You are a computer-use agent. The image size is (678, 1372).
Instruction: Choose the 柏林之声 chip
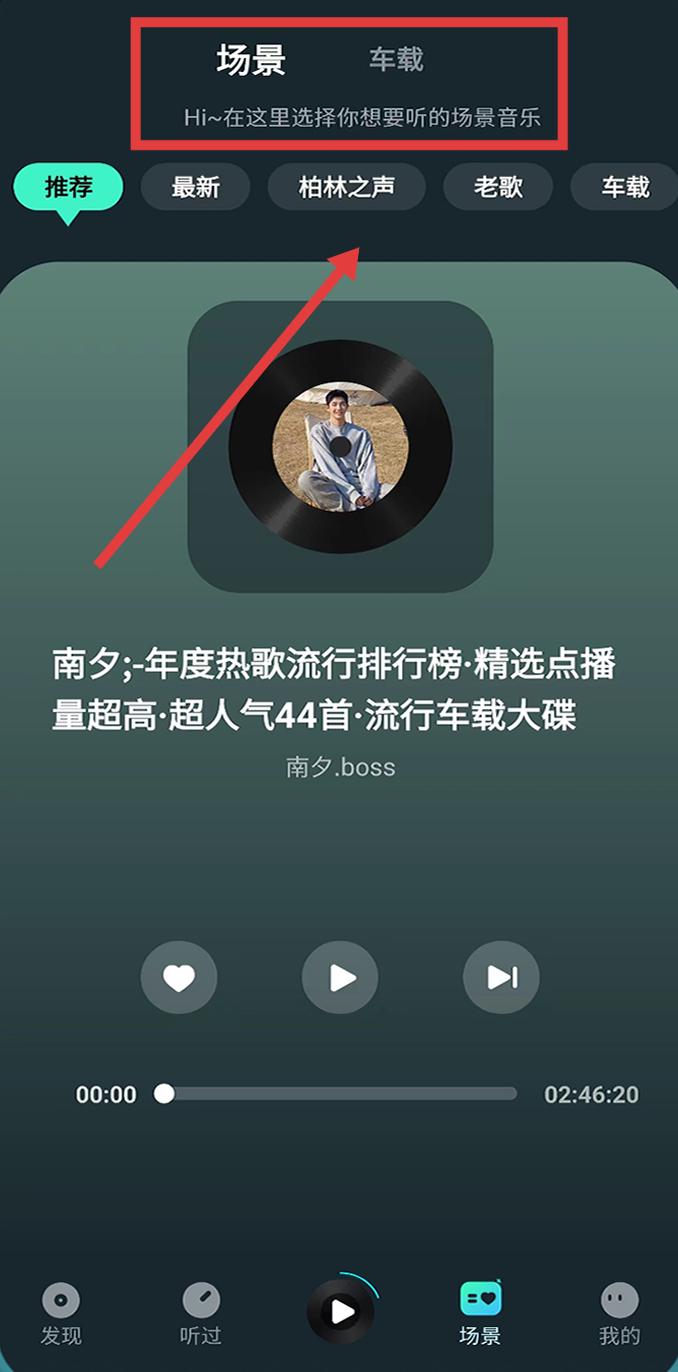click(346, 187)
